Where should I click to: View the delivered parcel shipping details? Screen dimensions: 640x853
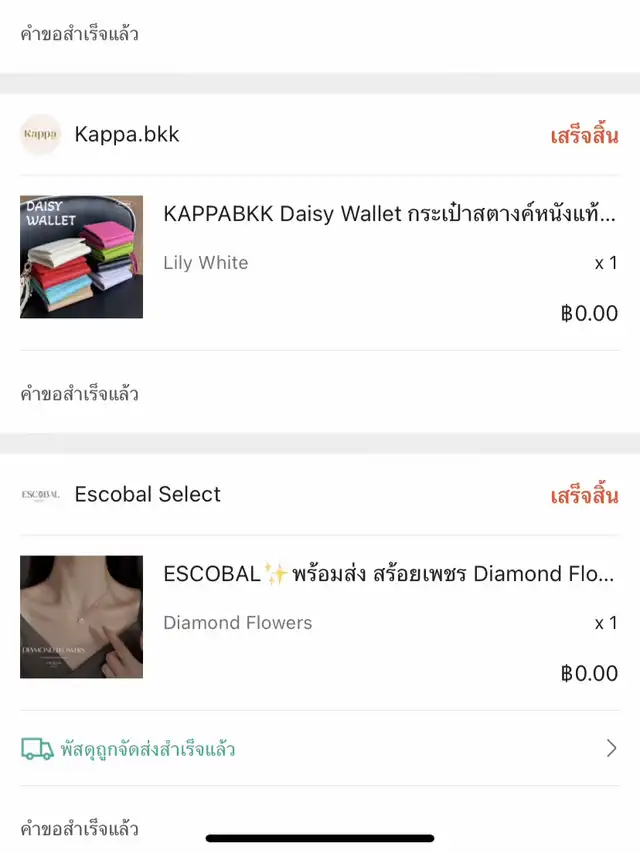click(320, 748)
